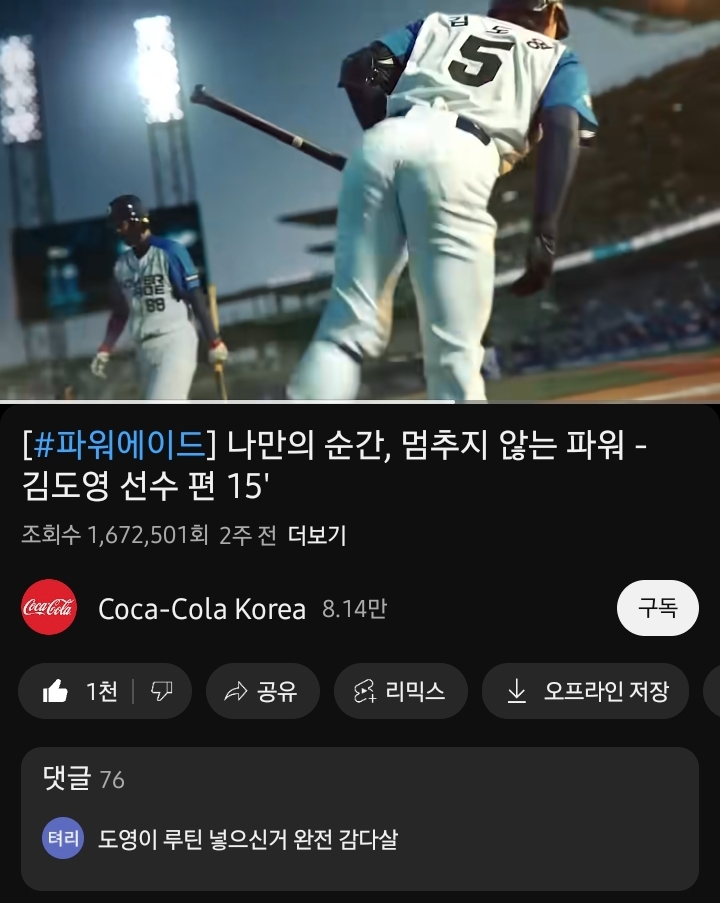
Task: Open the Coca-Cola Korea channel page
Action: tap(201, 608)
